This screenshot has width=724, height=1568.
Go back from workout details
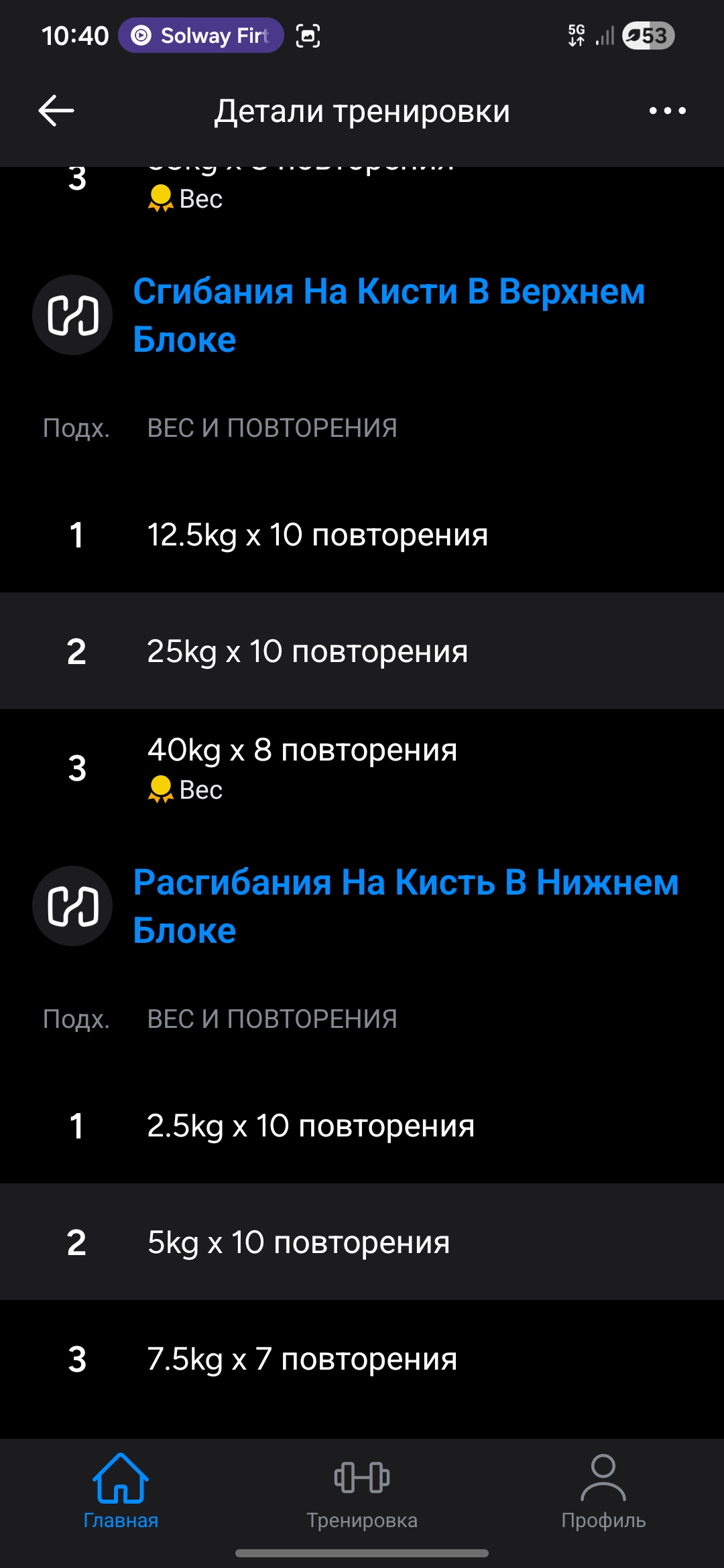coord(56,111)
